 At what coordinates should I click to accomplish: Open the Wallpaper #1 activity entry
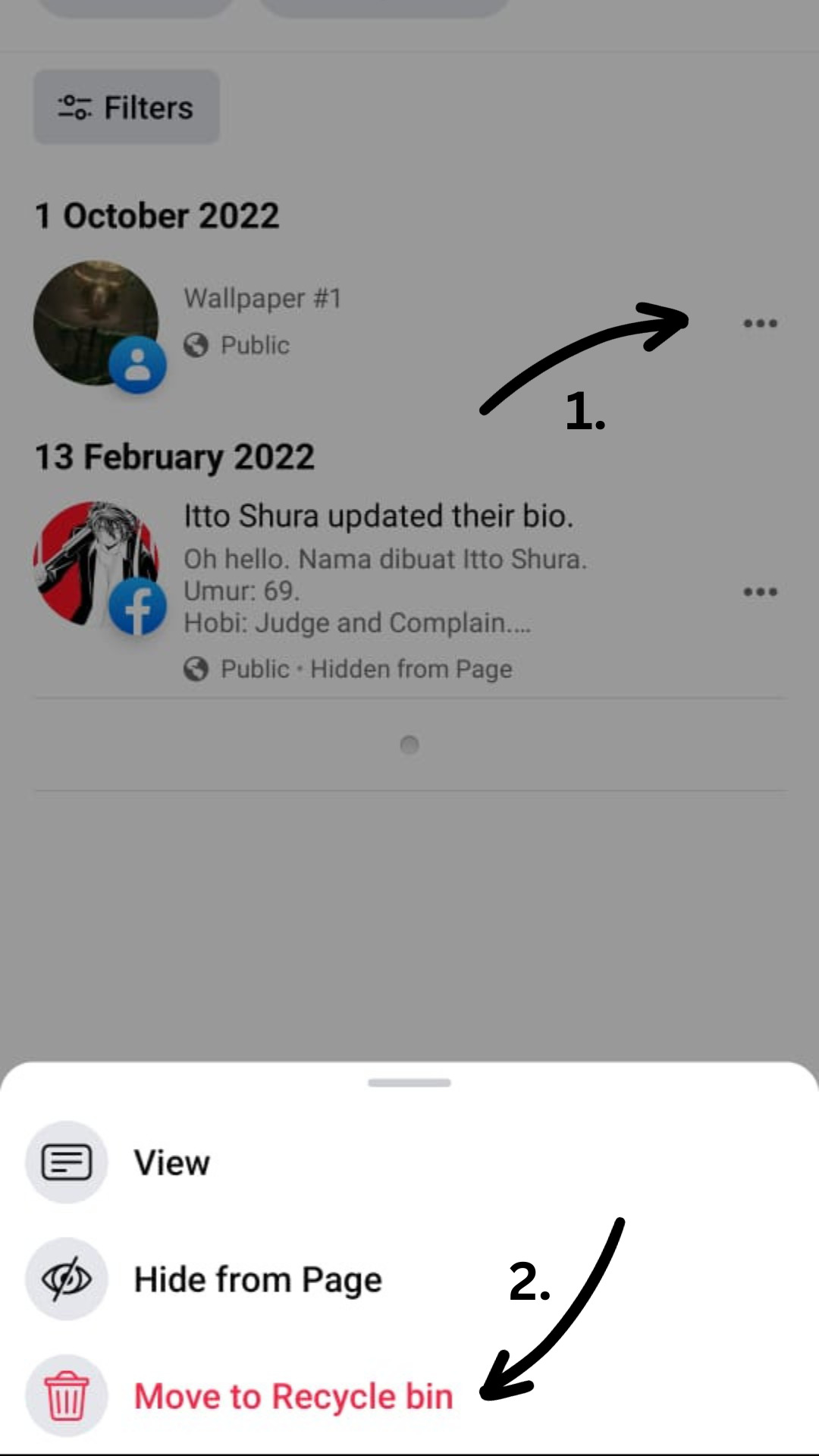pos(262,299)
